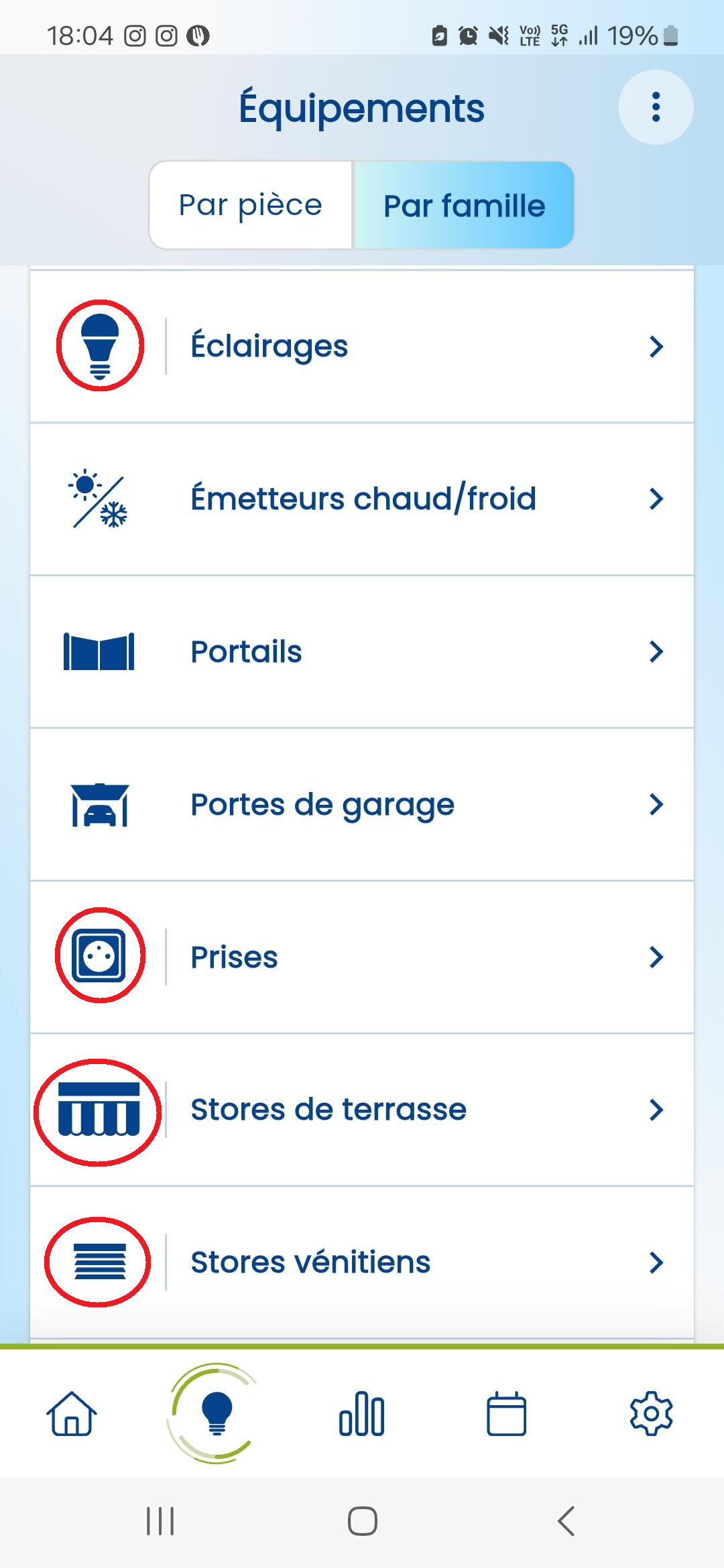
Task: Tap the light bulb equipment tab
Action: point(216,1414)
